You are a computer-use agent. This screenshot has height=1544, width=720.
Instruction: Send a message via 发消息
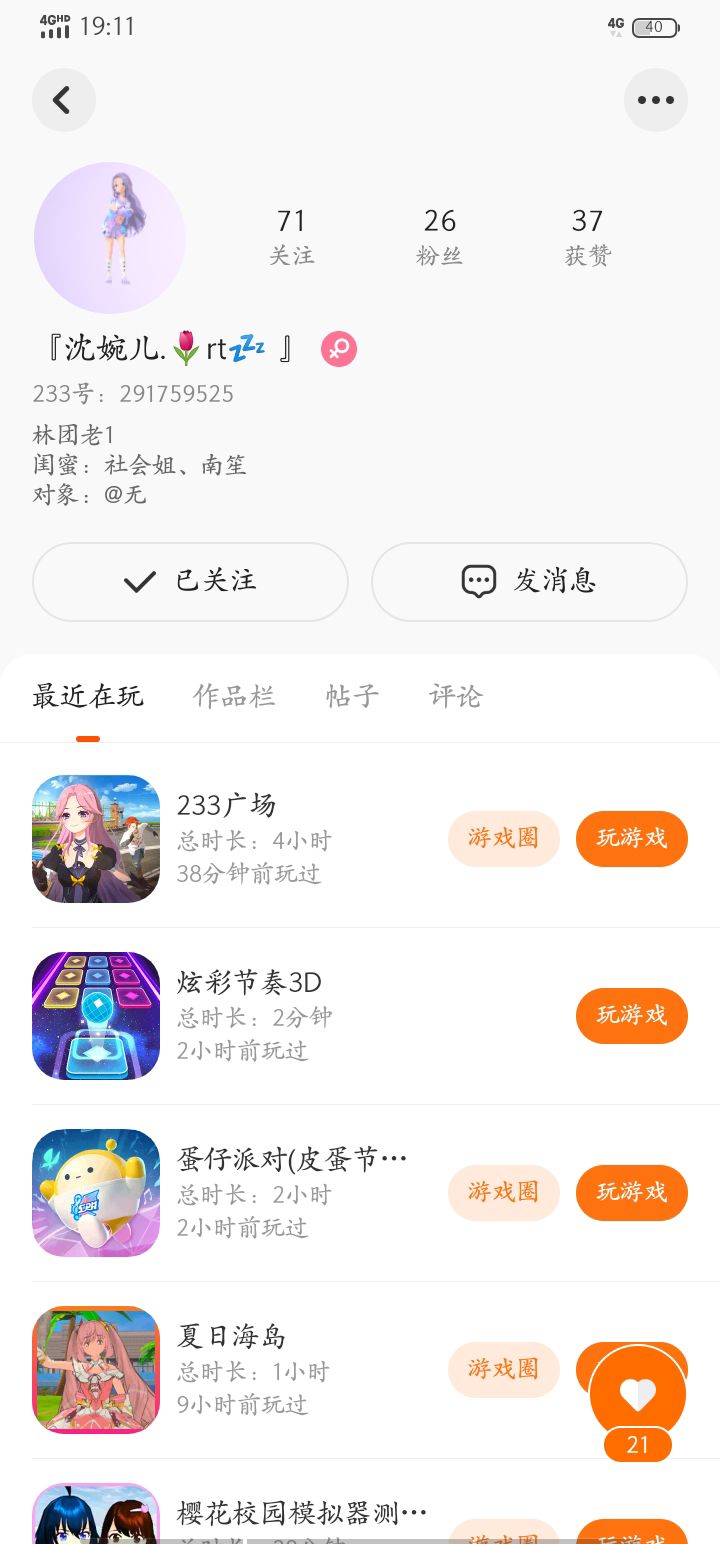529,581
